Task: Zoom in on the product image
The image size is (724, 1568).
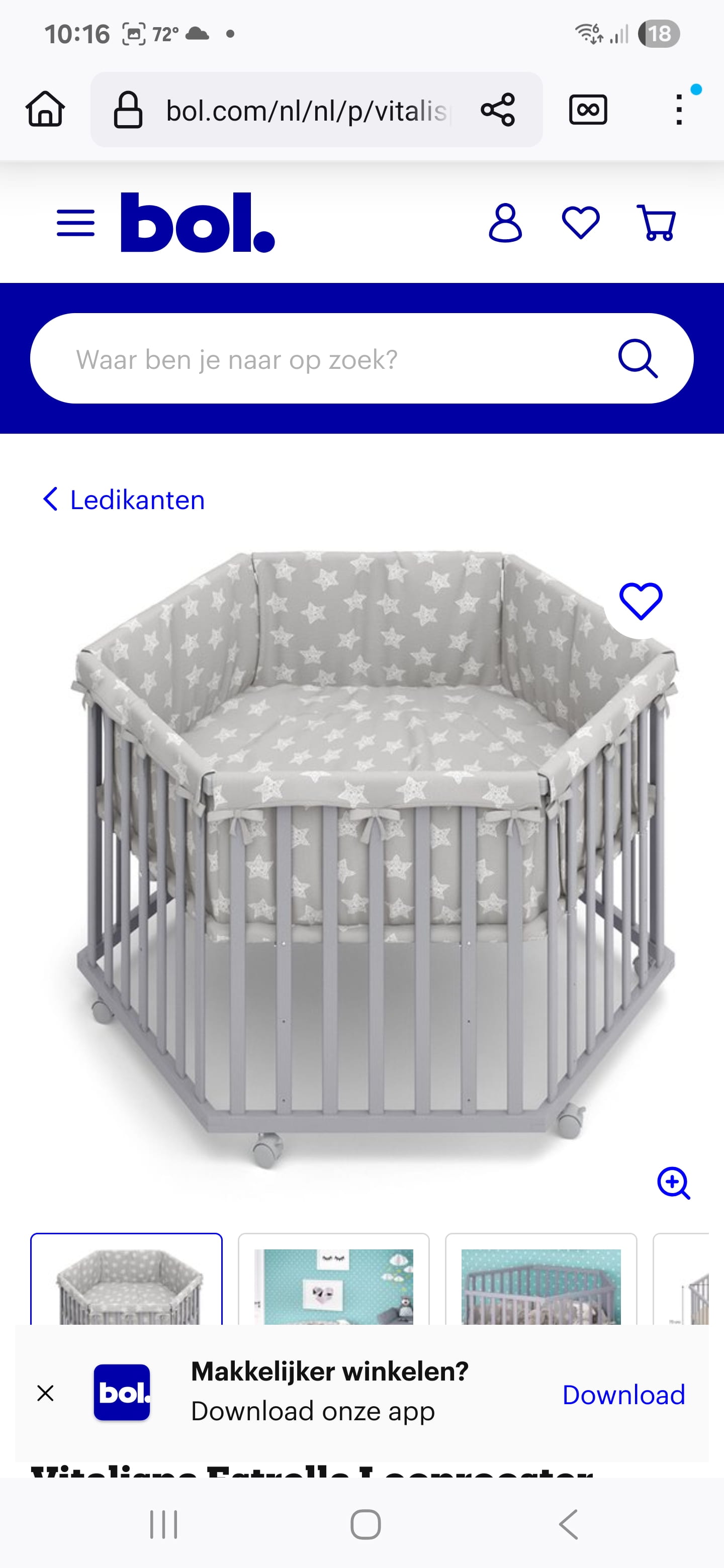Action: [673, 1184]
